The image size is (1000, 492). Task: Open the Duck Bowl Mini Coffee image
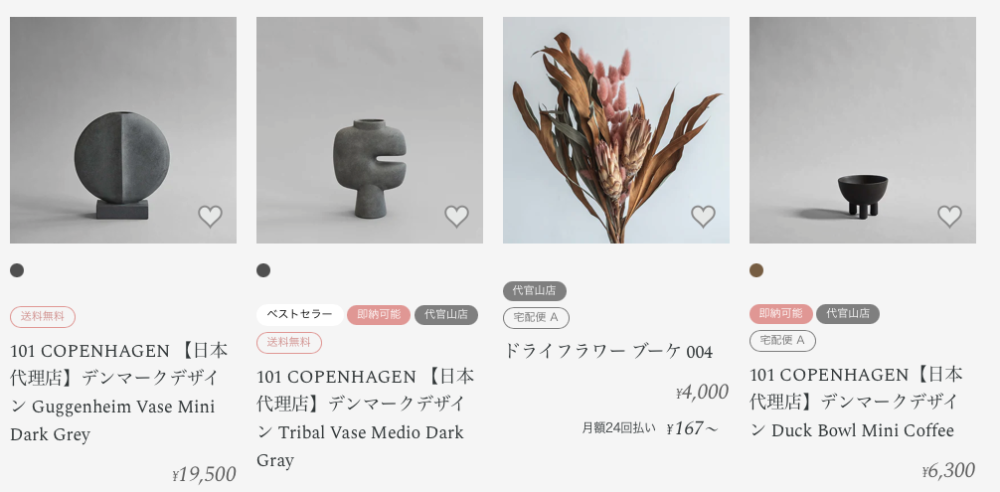tap(862, 130)
